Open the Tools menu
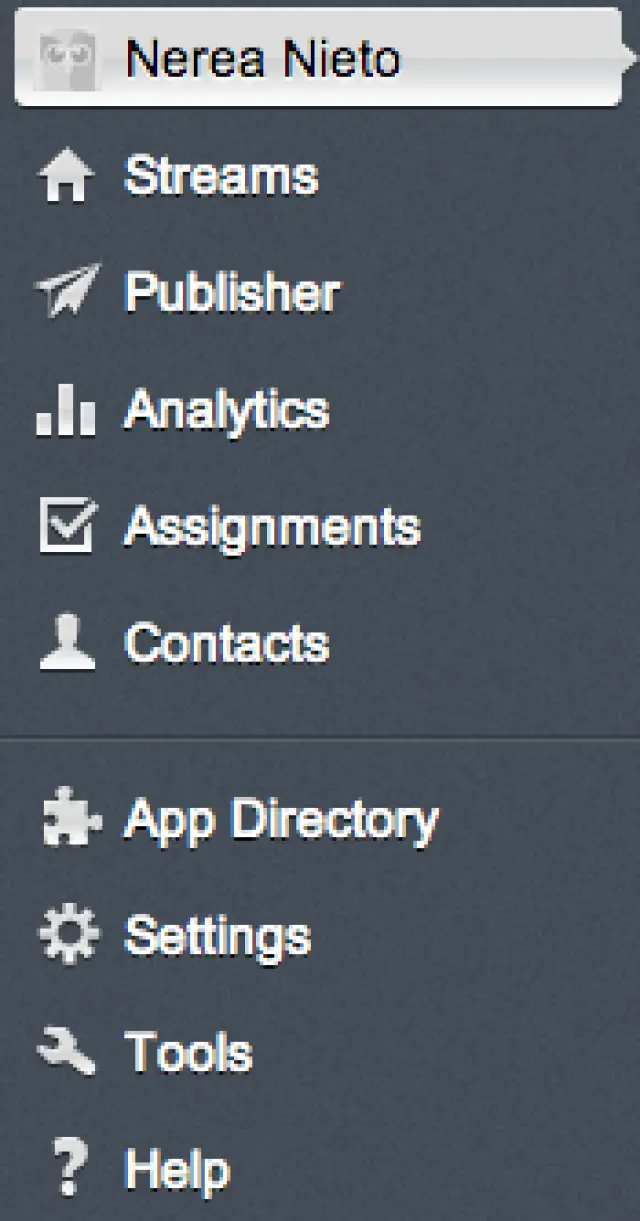Image resolution: width=640 pixels, height=1221 pixels. coord(188,1053)
